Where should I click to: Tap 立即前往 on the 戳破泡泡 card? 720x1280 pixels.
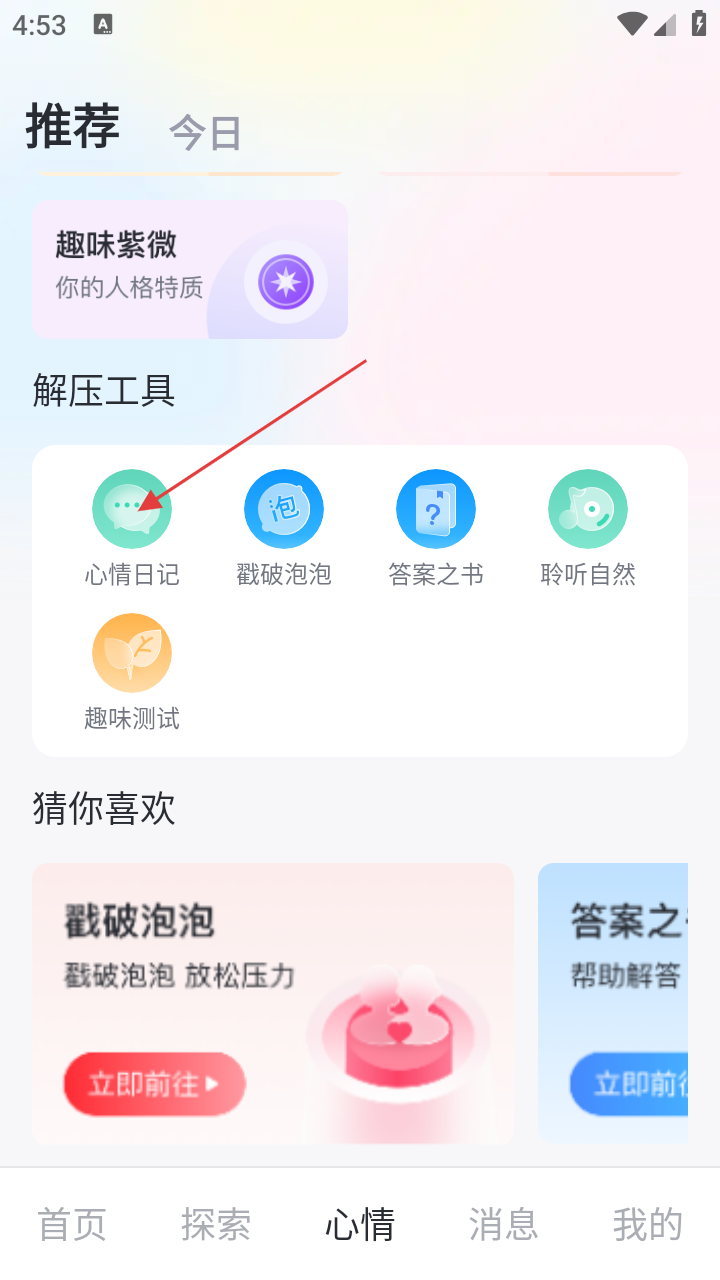154,1084
